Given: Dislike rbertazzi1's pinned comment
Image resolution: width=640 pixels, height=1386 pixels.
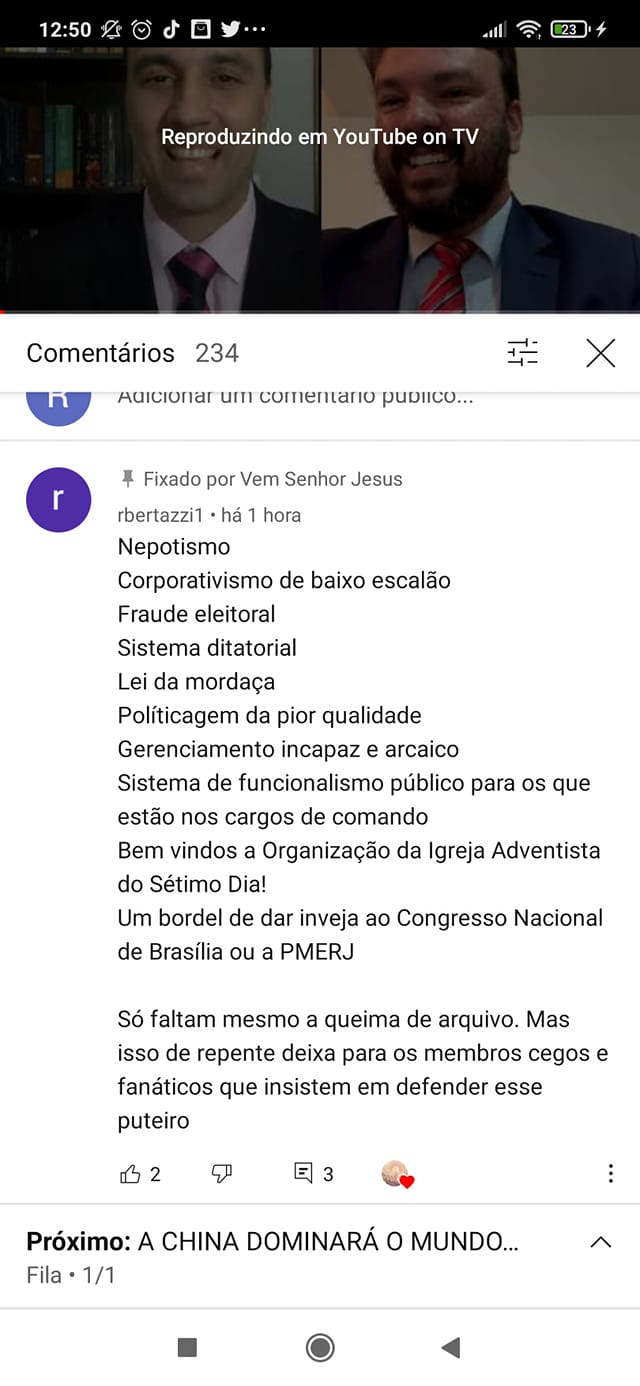Looking at the screenshot, I should pyautogui.click(x=222, y=1174).
